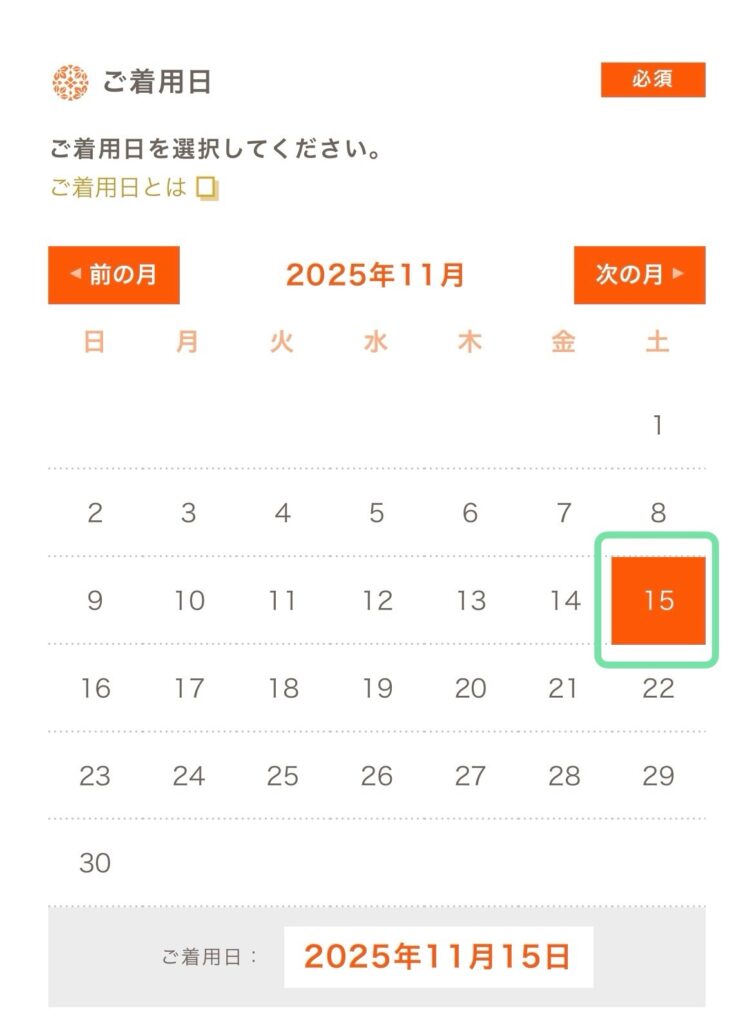Select the 15th, the highlighted date
Image resolution: width=754 pixels, height=1024 pixels.
tap(658, 600)
